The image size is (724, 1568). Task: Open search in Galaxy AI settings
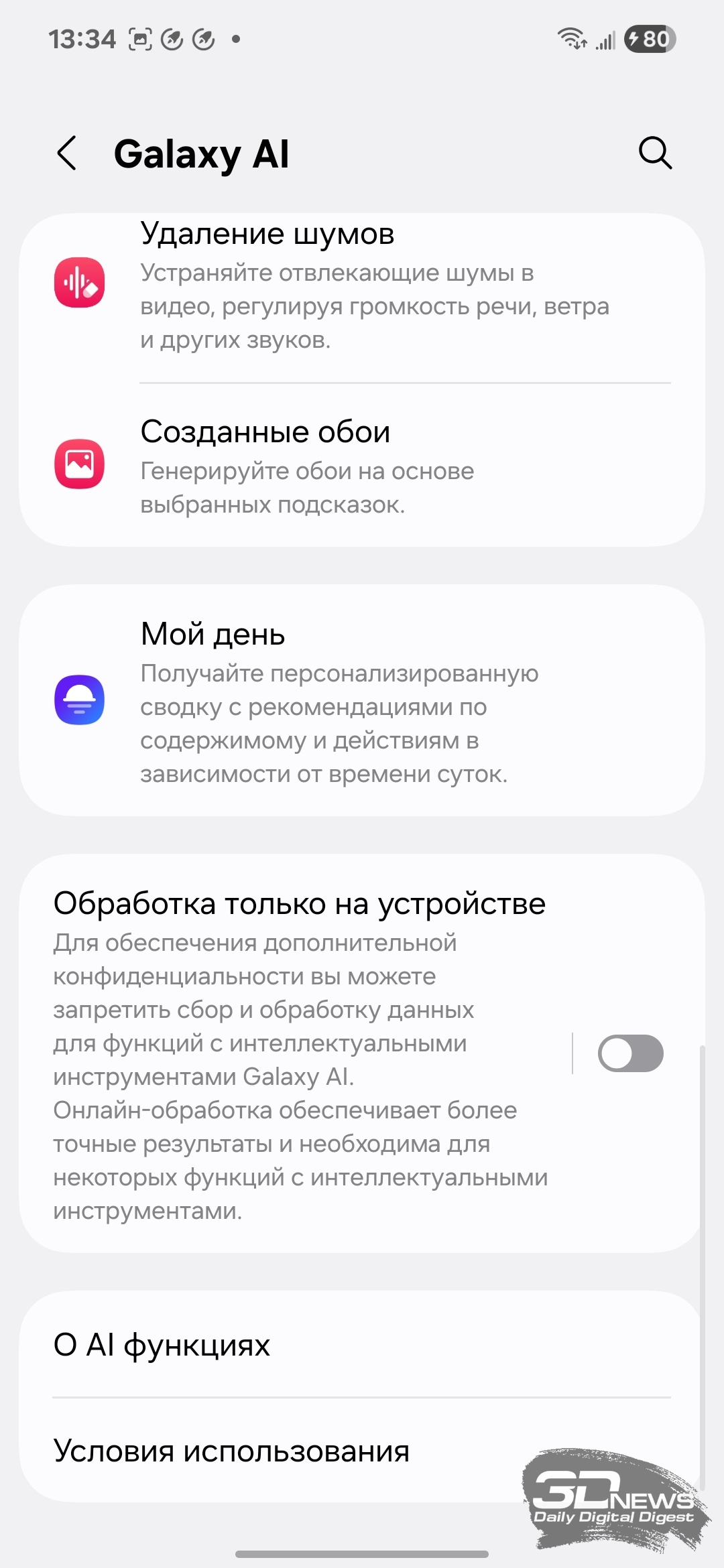[x=655, y=153]
